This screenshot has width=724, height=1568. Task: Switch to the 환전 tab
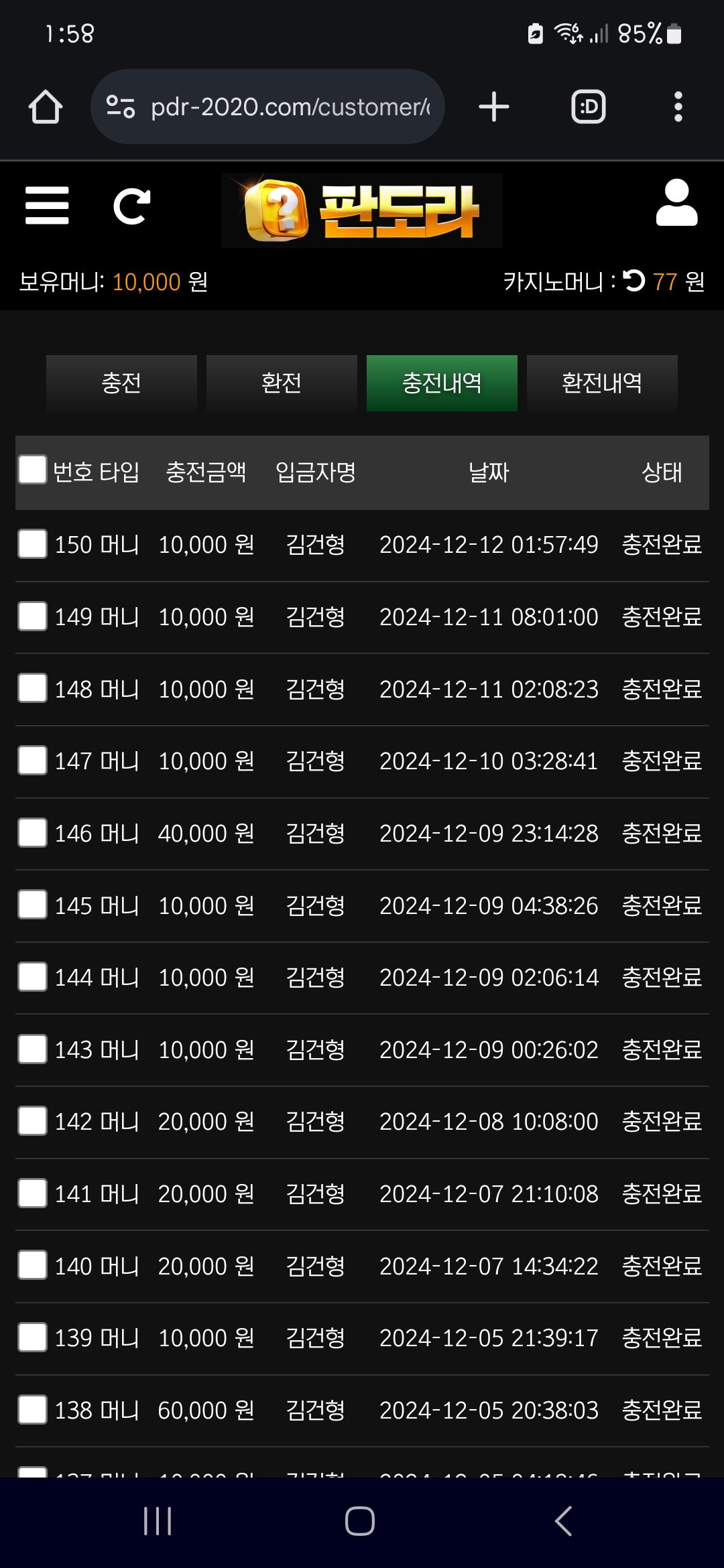(x=282, y=383)
